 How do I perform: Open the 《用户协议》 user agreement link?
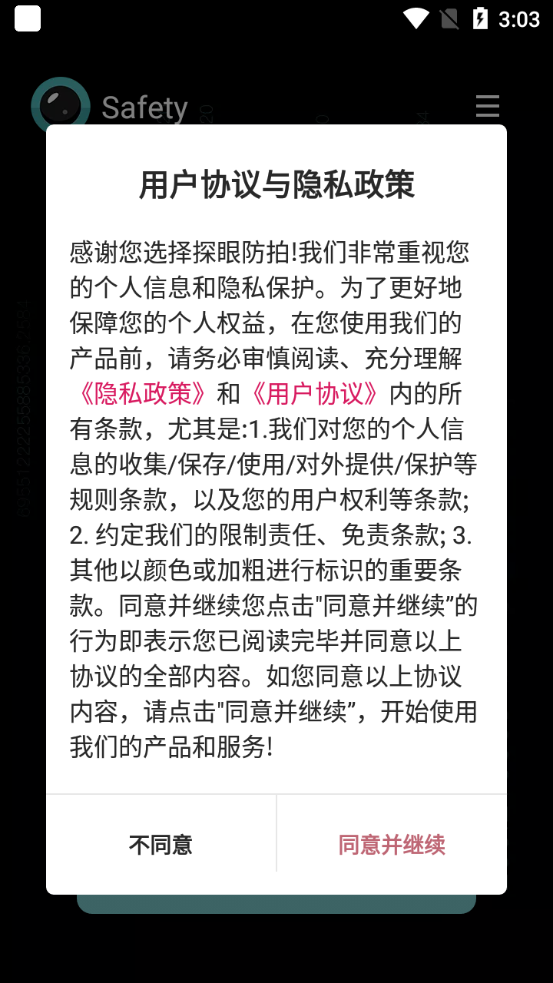coord(313,394)
